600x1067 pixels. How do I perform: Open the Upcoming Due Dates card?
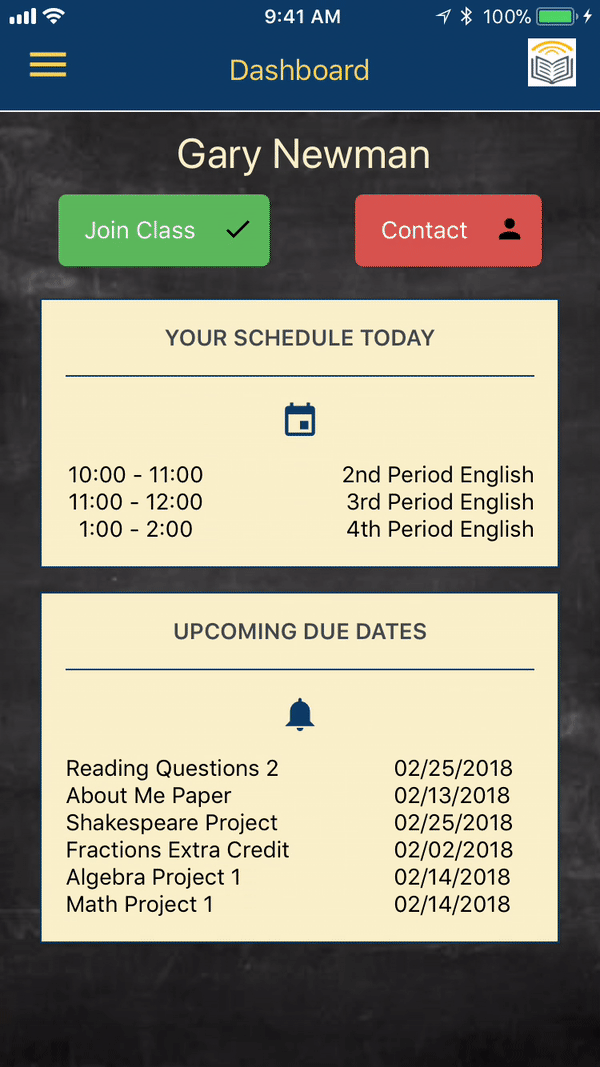tap(299, 768)
